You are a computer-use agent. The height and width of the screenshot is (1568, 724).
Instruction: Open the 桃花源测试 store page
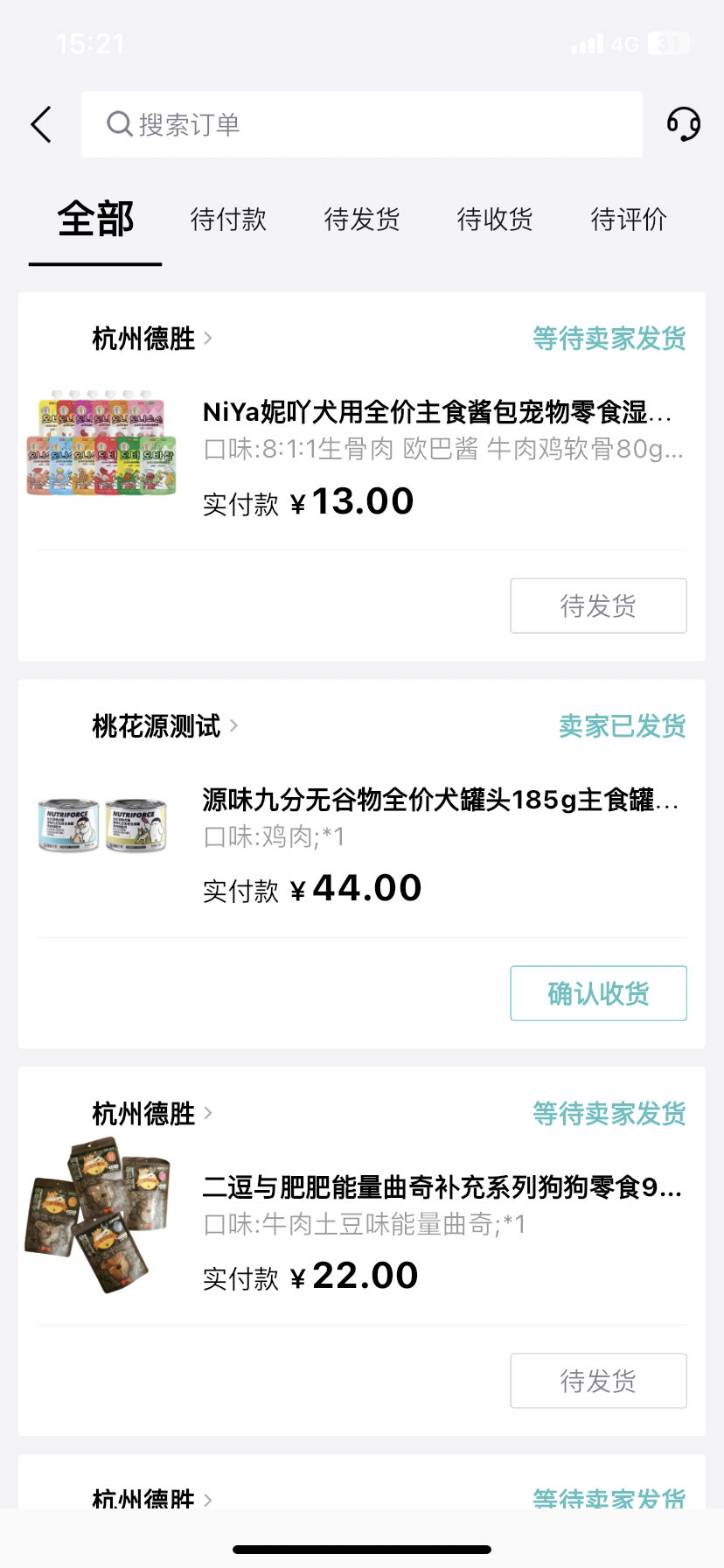point(153,726)
